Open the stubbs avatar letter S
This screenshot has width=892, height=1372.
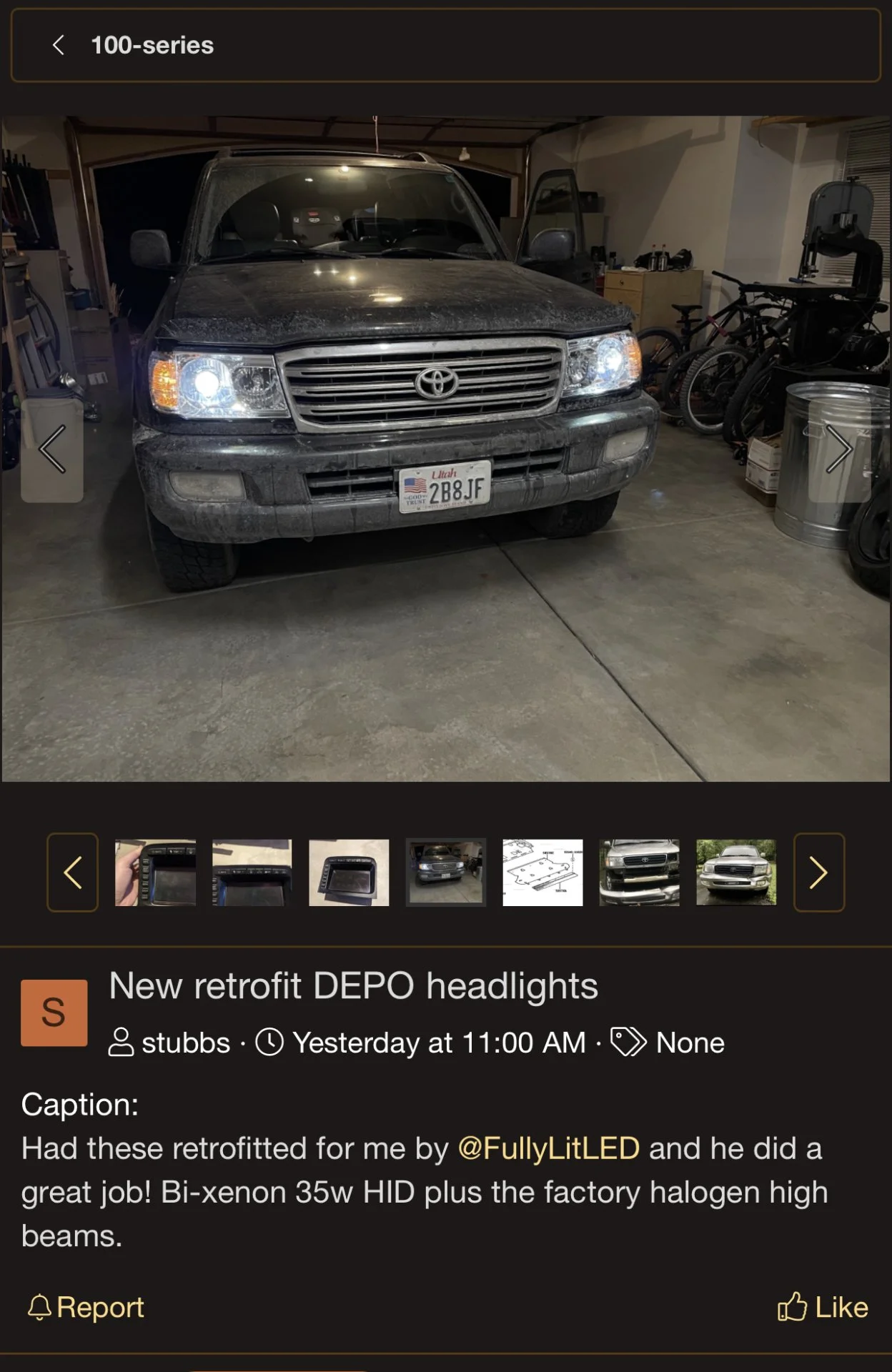point(54,1013)
